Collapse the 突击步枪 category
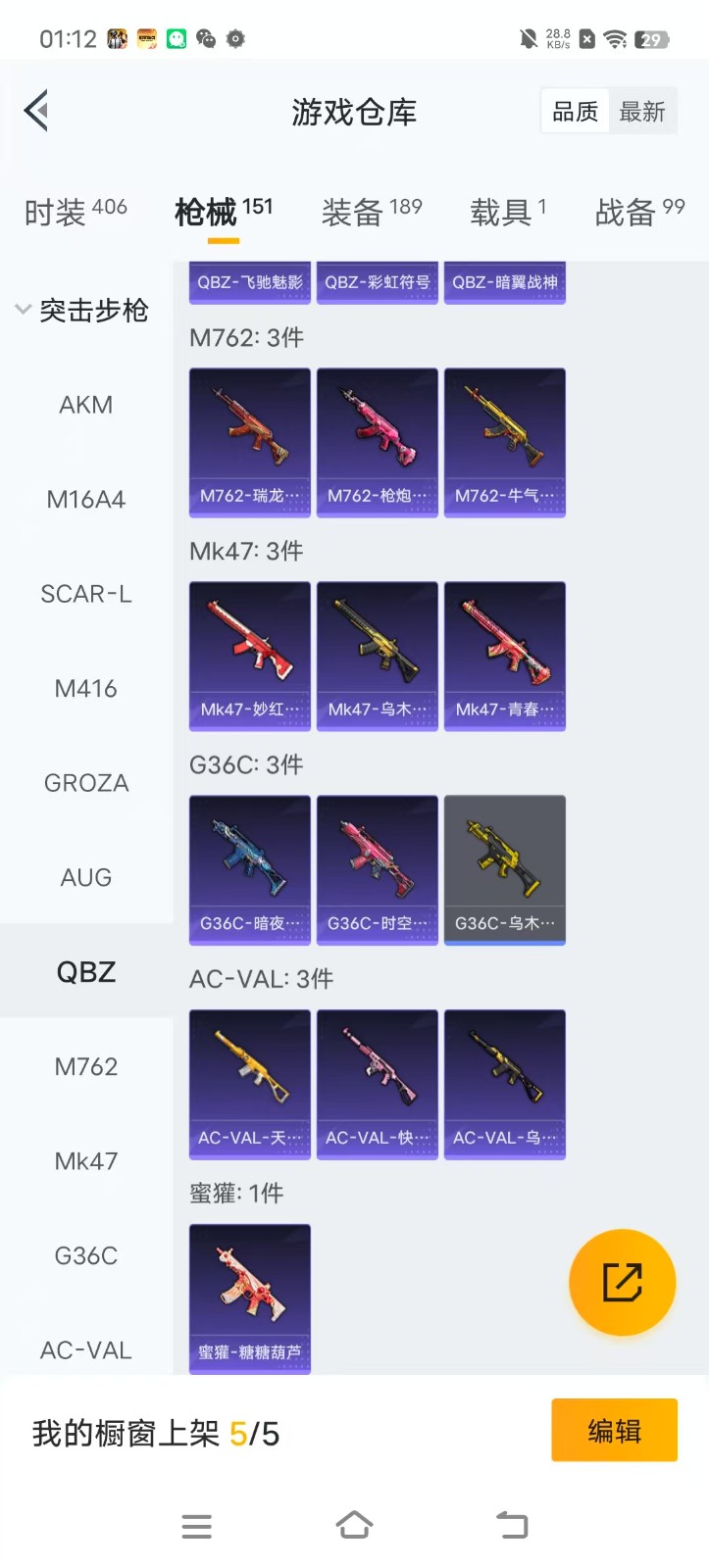Viewport: 709px width, 1568px height. 82,311
